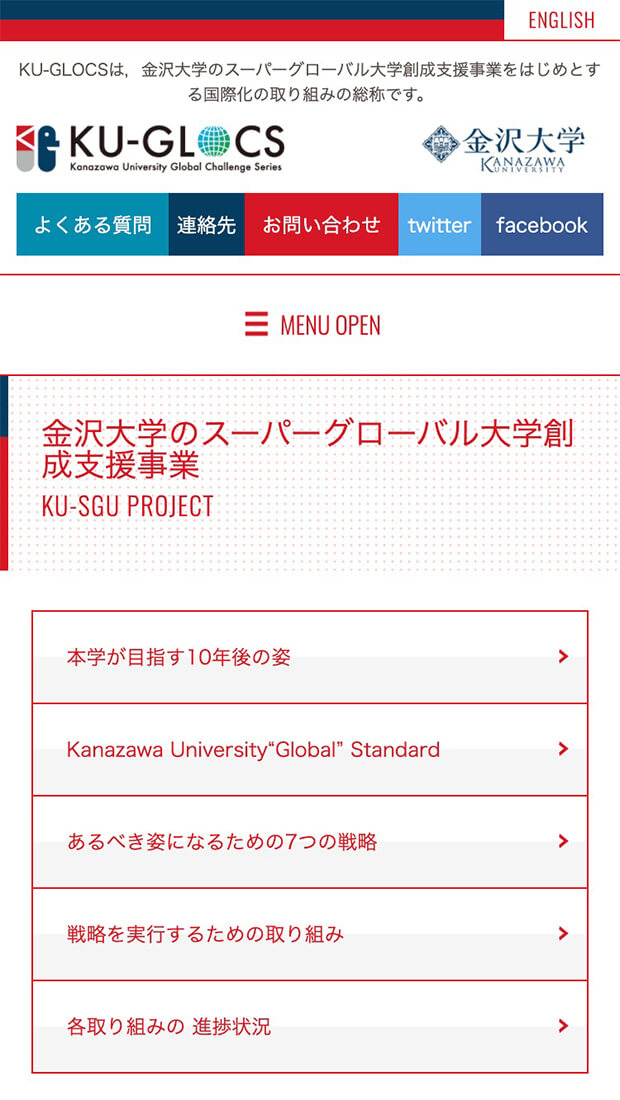The height and width of the screenshot is (1100, 620).
Task: Switch the site language to ENGLISH
Action: click(561, 20)
